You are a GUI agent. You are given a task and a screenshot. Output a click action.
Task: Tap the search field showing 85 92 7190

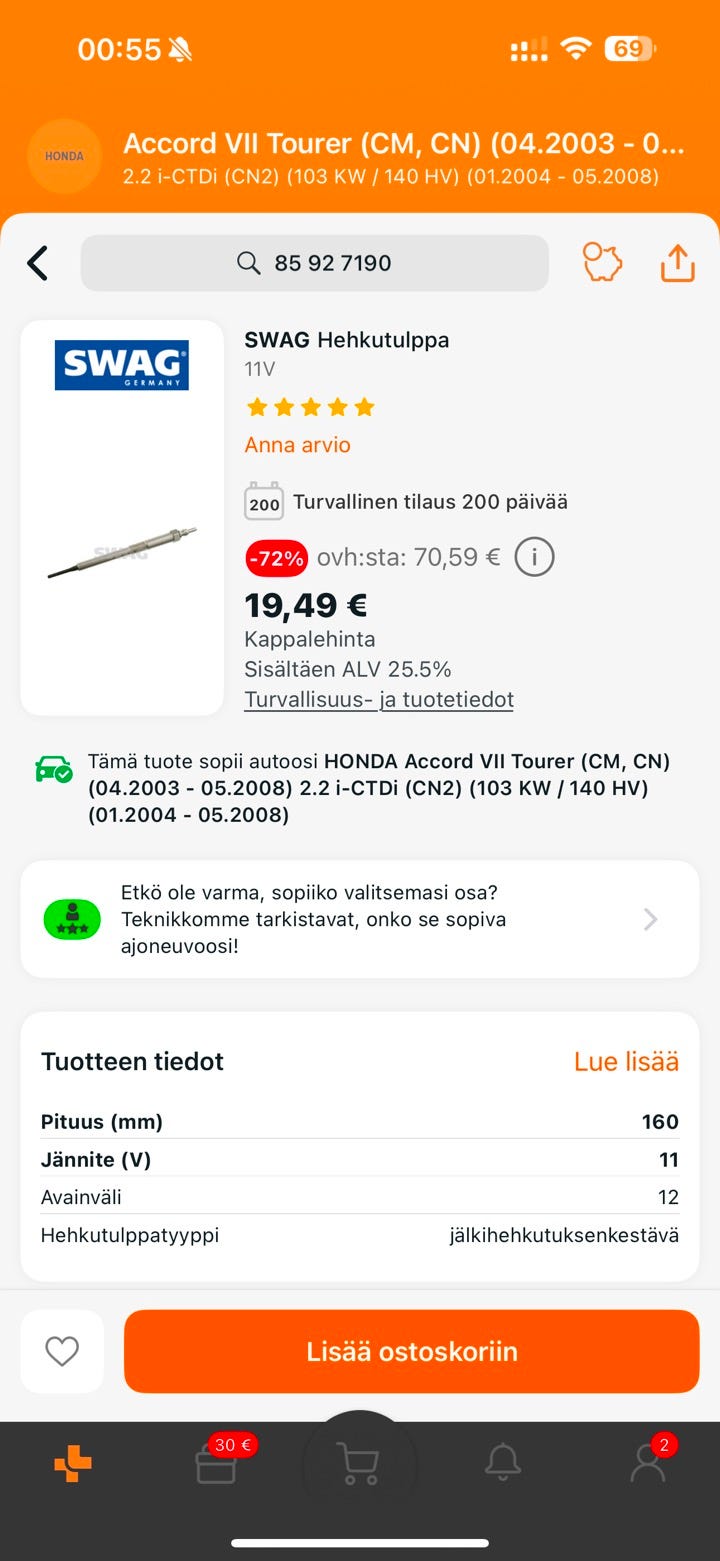coord(314,263)
